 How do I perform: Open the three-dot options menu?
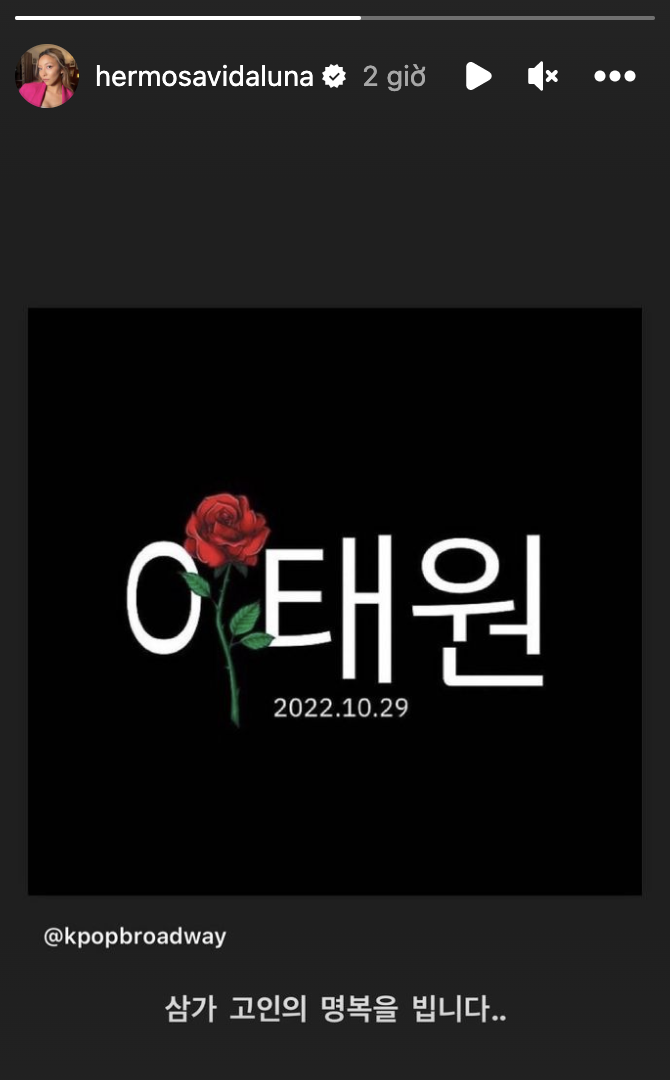615,76
